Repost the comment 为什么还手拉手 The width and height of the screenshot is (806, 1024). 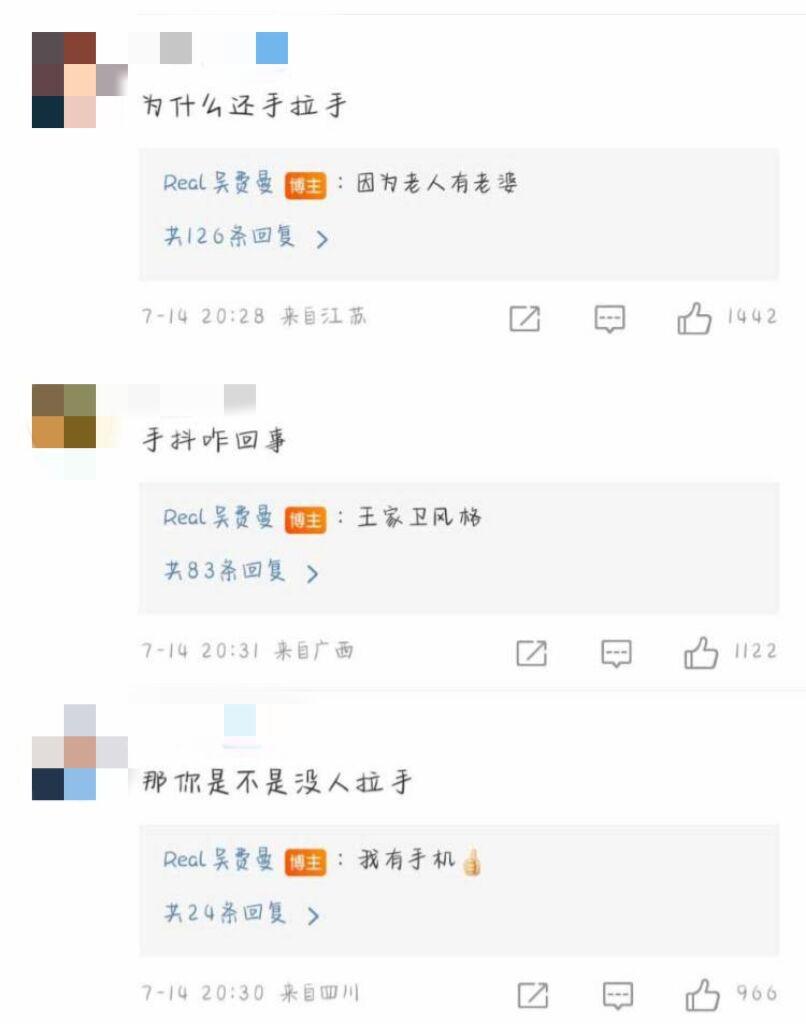(525, 319)
